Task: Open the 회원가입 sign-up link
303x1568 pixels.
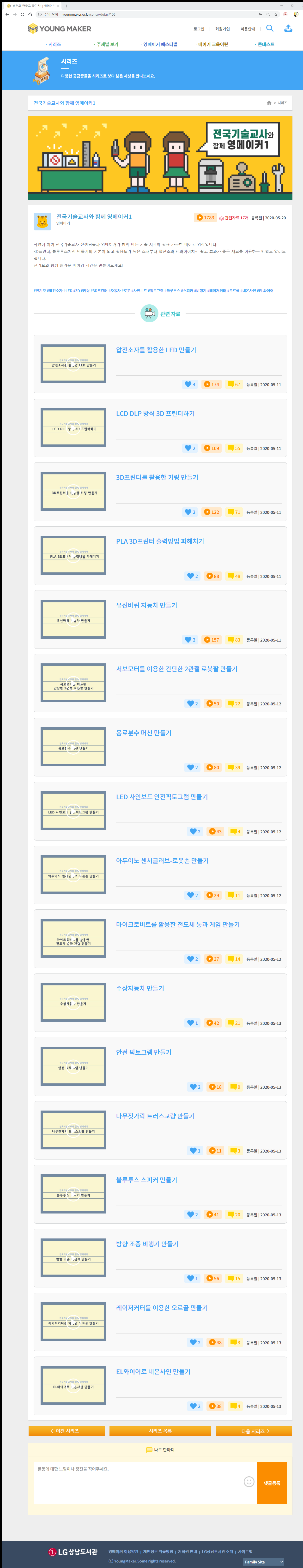Action: 223,29
